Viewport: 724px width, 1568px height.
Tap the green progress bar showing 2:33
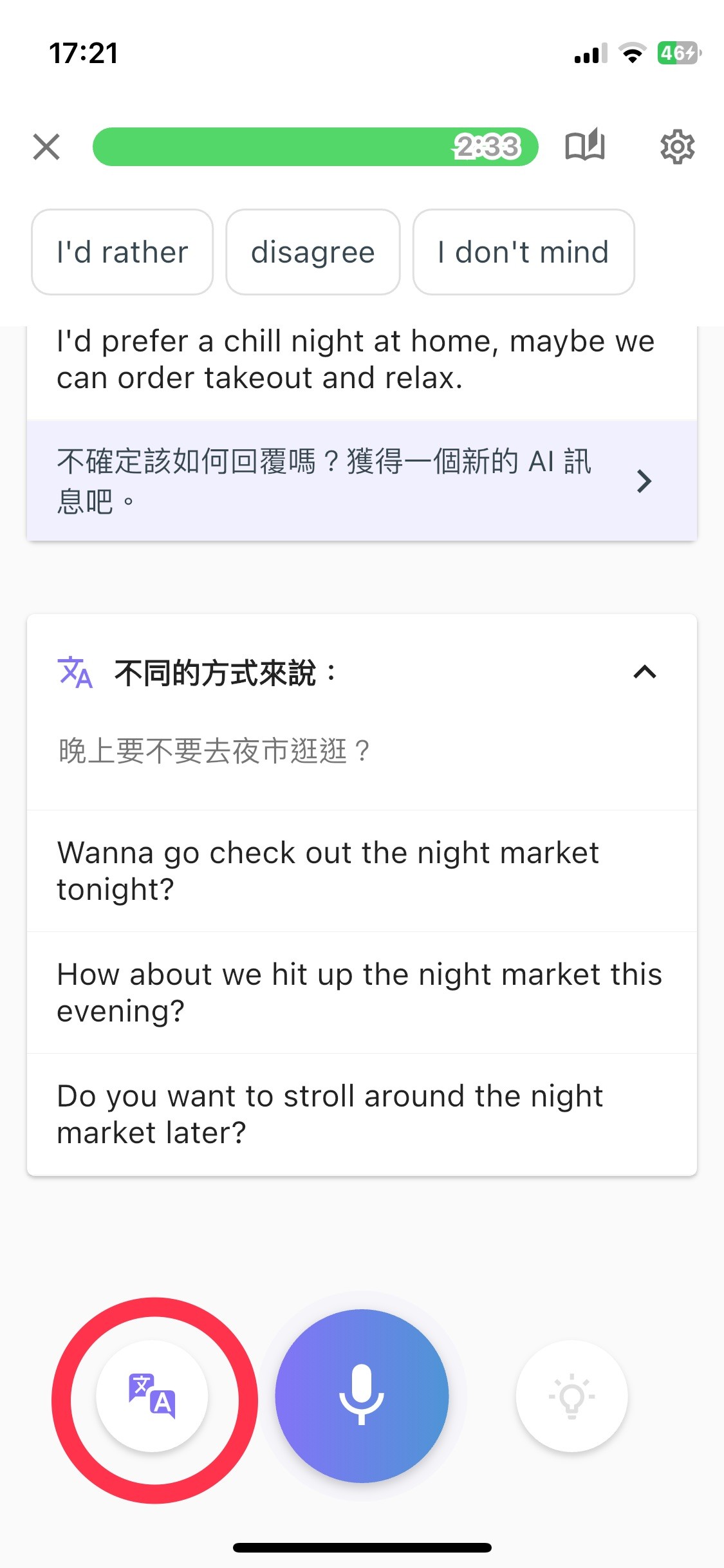tap(314, 146)
